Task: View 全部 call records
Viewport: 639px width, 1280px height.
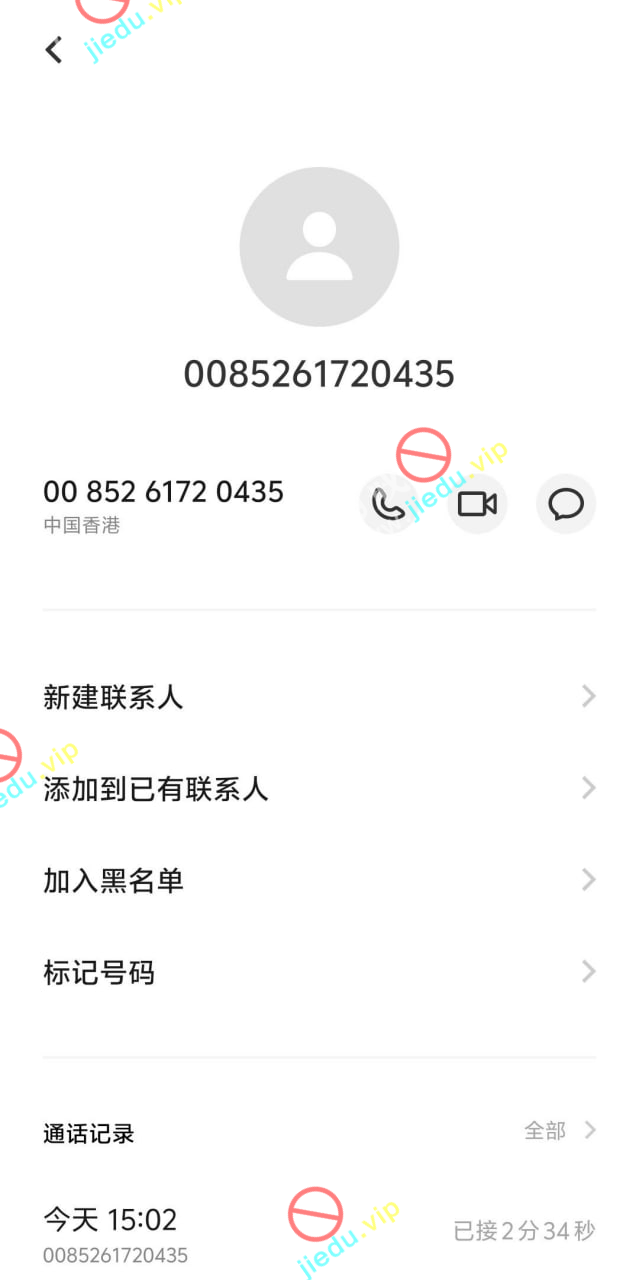Action: pos(558,1131)
